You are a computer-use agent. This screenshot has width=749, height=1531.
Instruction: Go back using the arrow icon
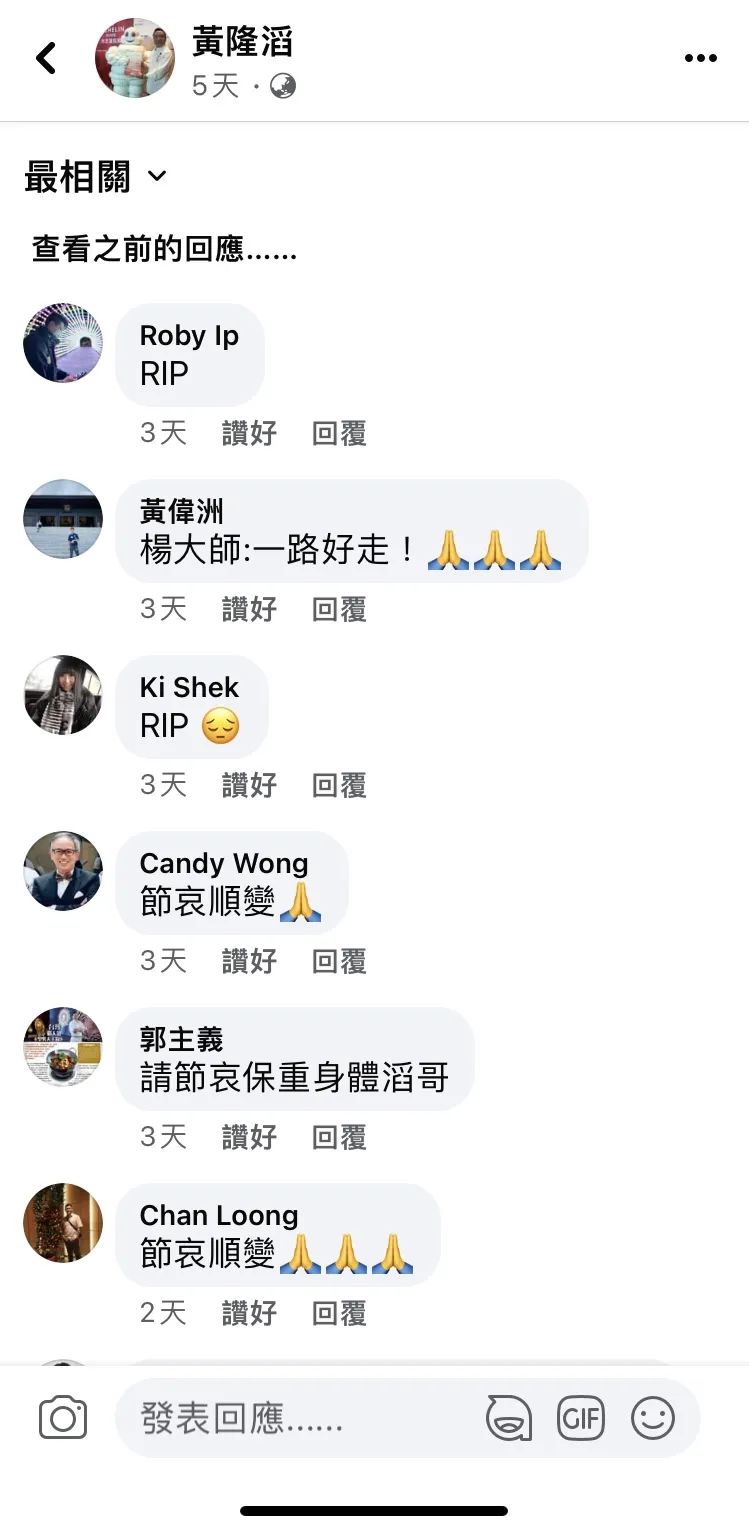click(x=46, y=58)
